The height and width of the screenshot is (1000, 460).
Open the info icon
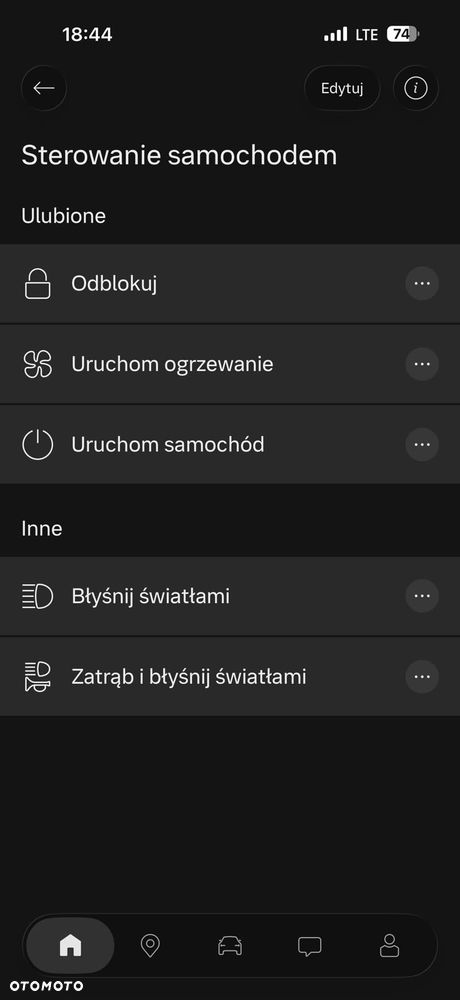[x=416, y=88]
